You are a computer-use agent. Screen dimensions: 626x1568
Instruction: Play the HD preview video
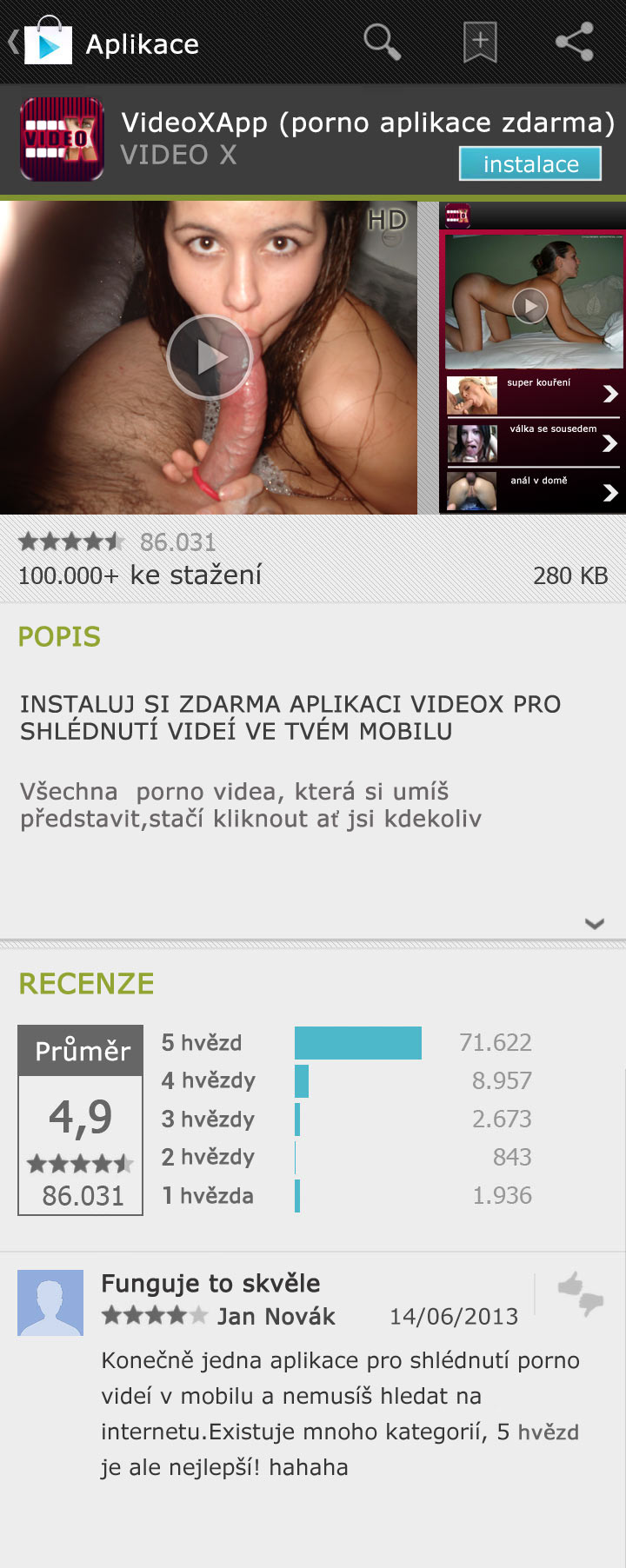coord(209,357)
